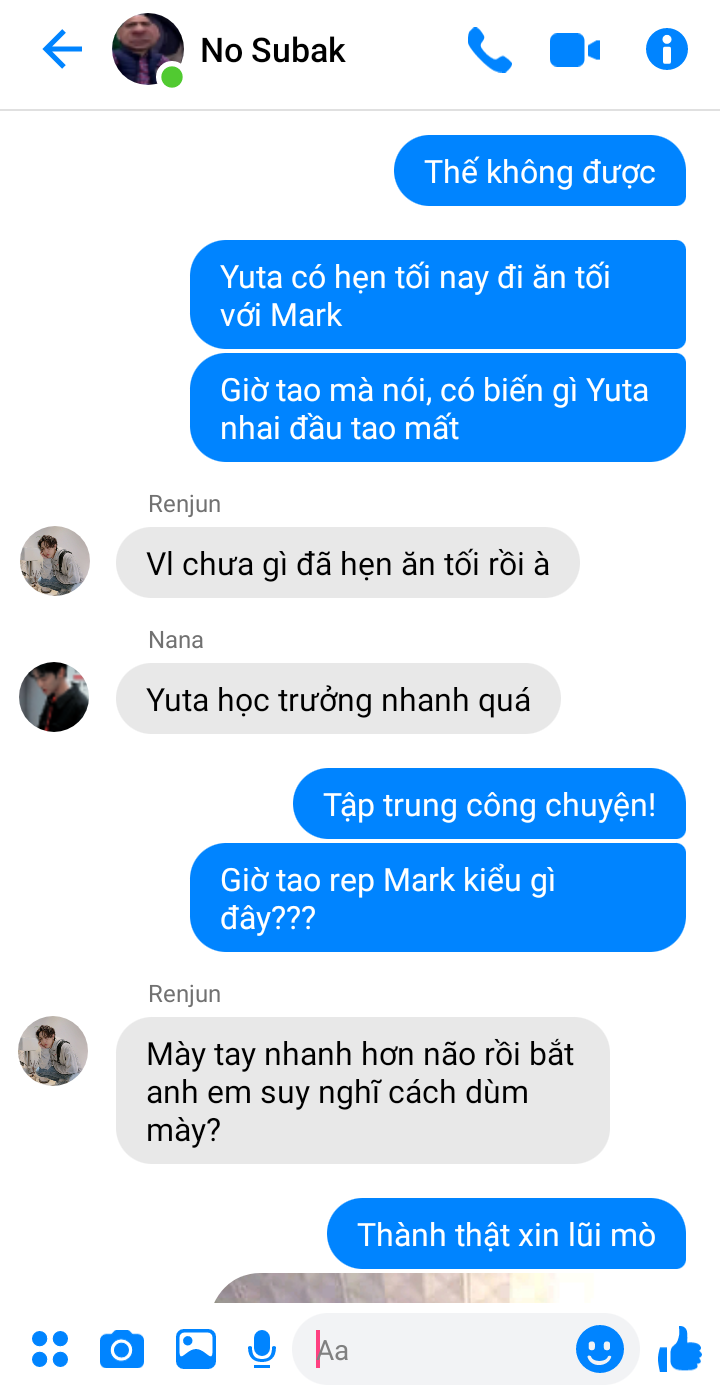Focus the Aa message input field
720x1389 pixels.
pos(440,1351)
